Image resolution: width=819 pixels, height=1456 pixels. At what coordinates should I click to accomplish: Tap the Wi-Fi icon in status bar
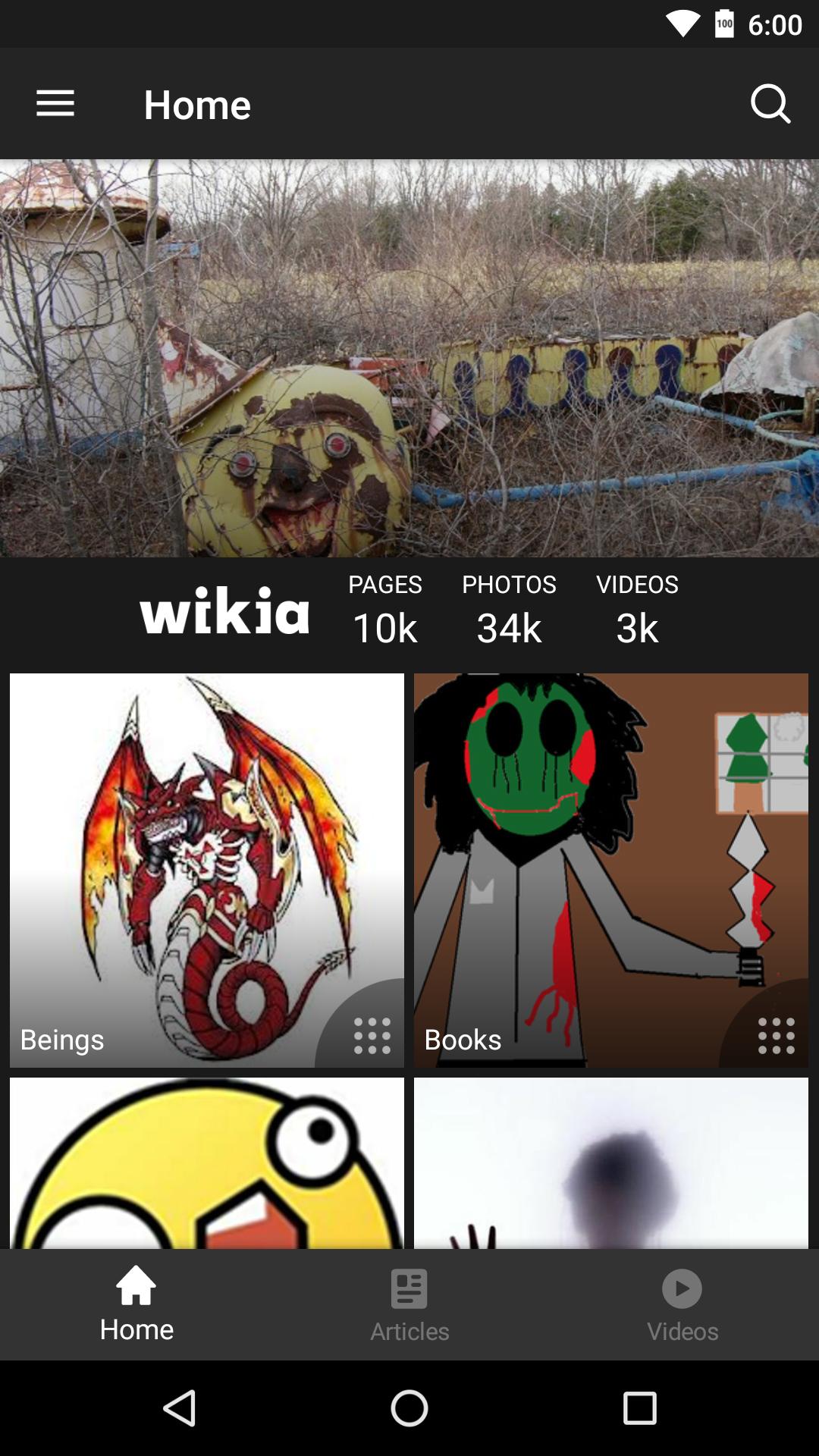pyautogui.click(x=683, y=24)
